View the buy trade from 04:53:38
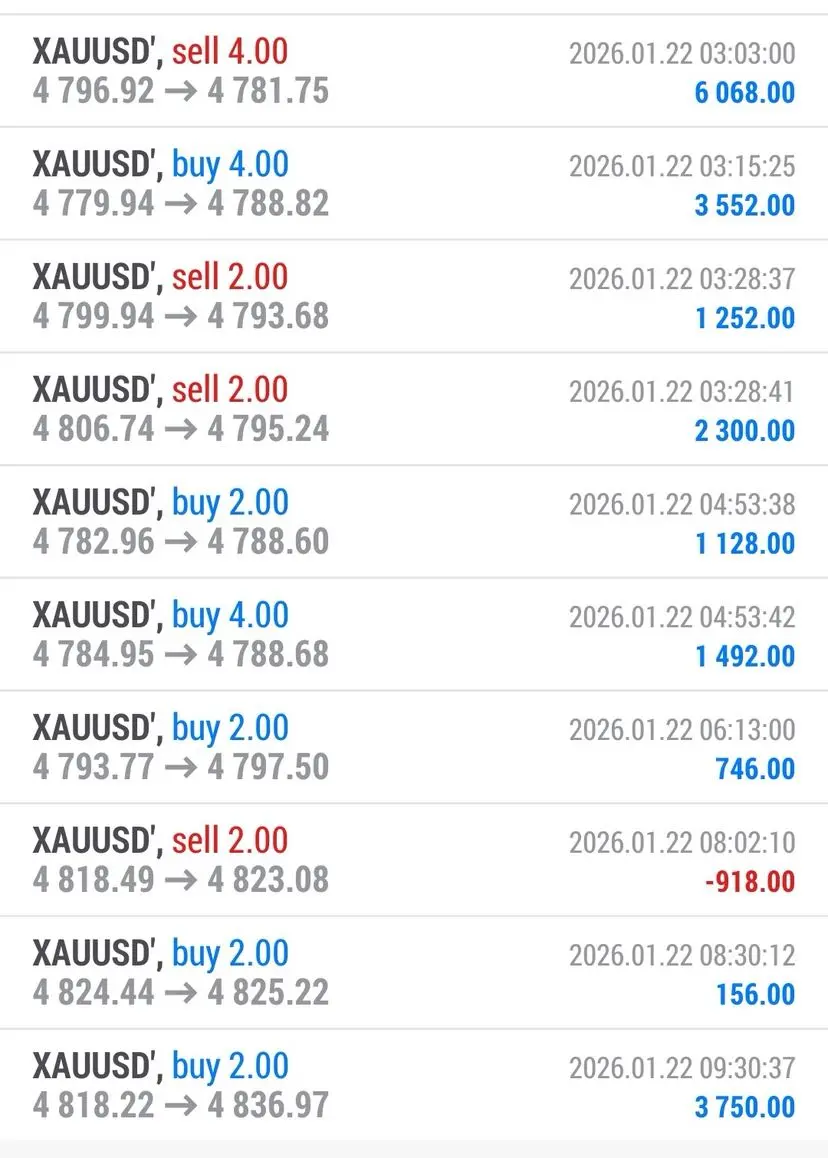828x1158 pixels. (414, 522)
